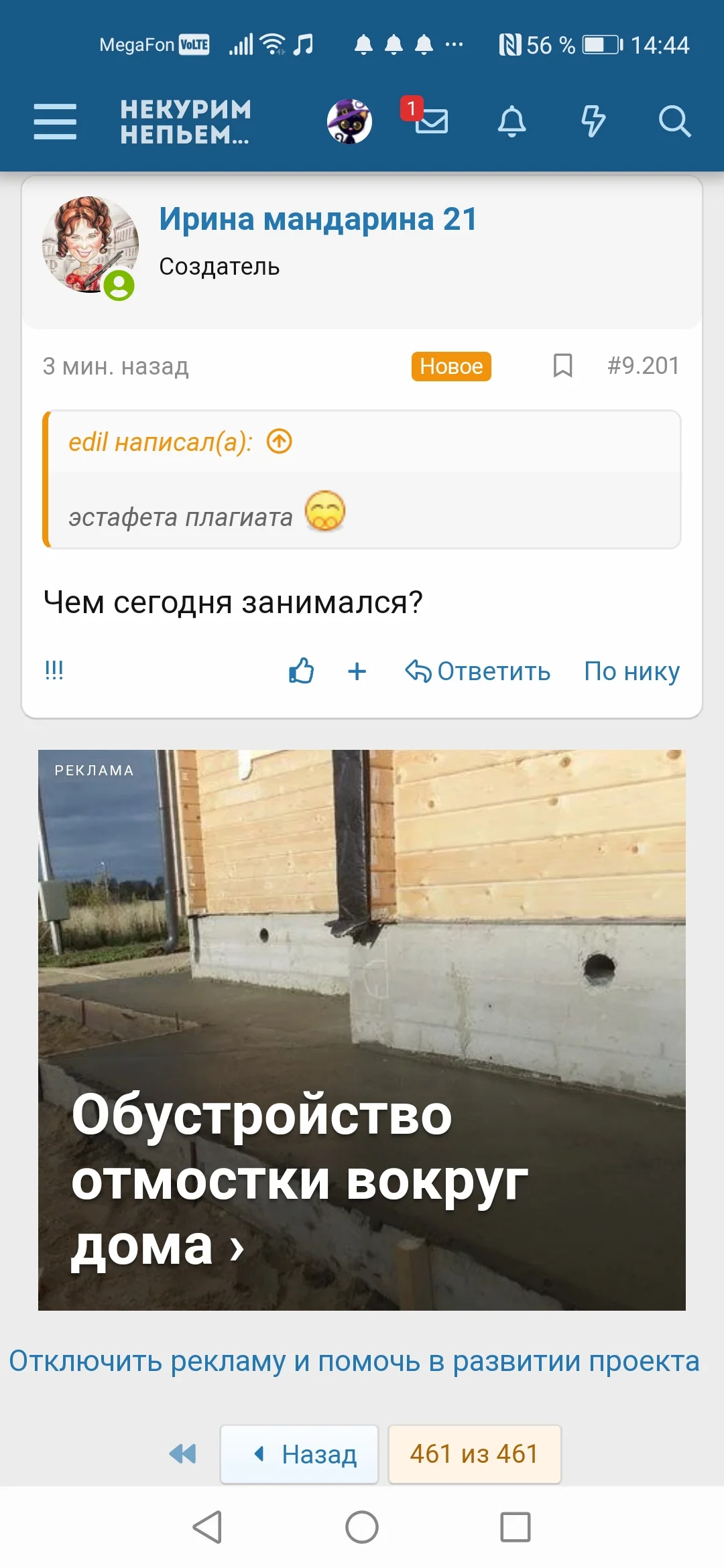Click the lightning quick-actions icon
Screen dimensions: 724x1568
[593, 122]
